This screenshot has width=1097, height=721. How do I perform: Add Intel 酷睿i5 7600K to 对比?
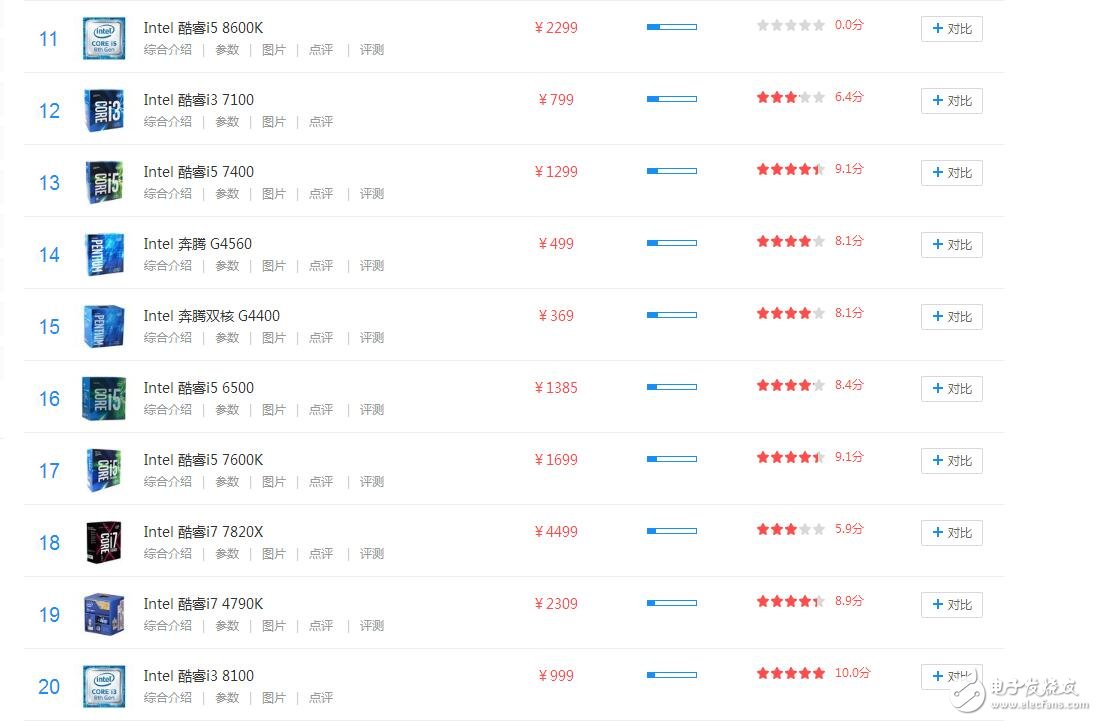[951, 461]
